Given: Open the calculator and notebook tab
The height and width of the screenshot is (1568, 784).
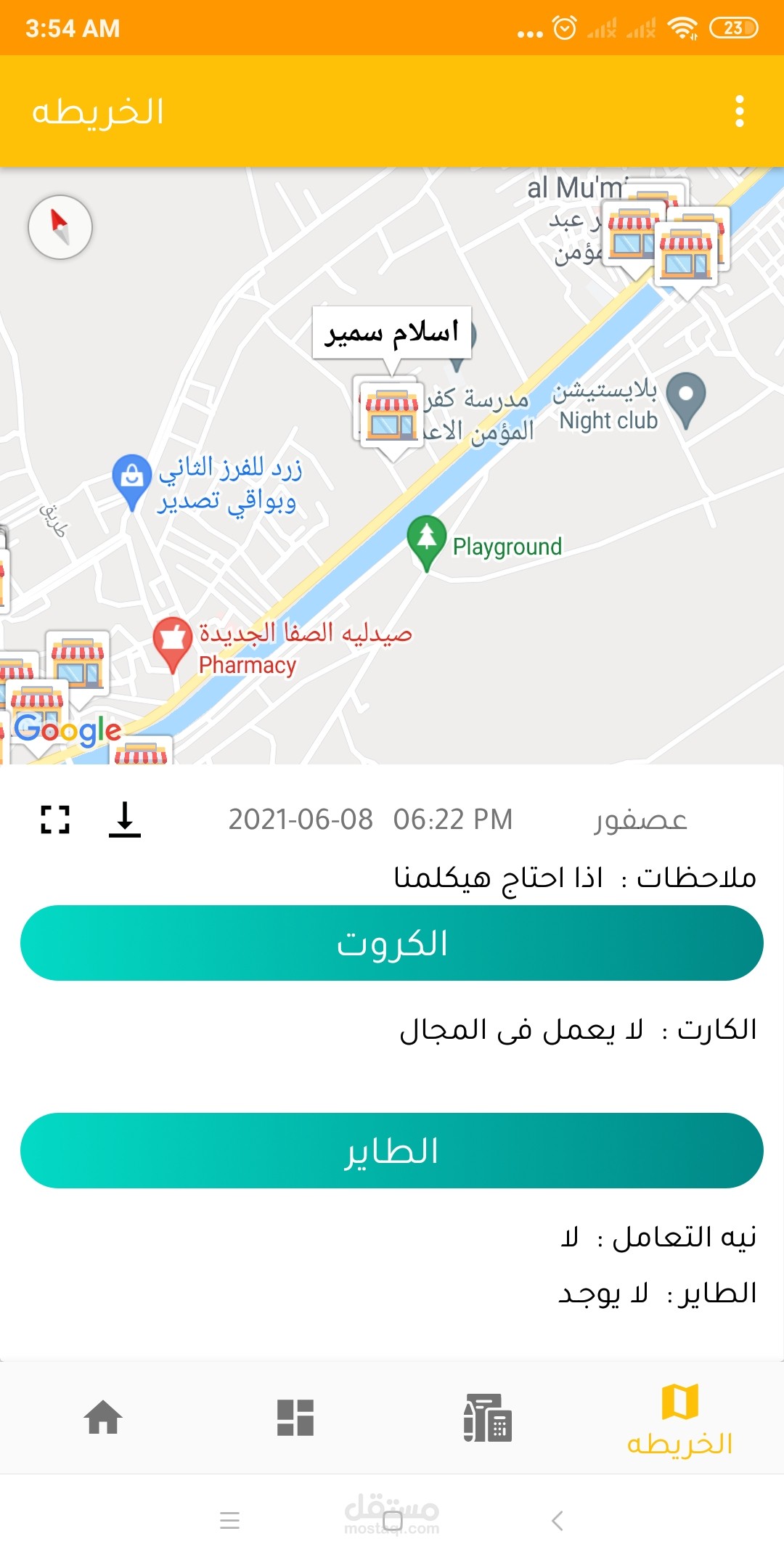Looking at the screenshot, I should point(488,1417).
